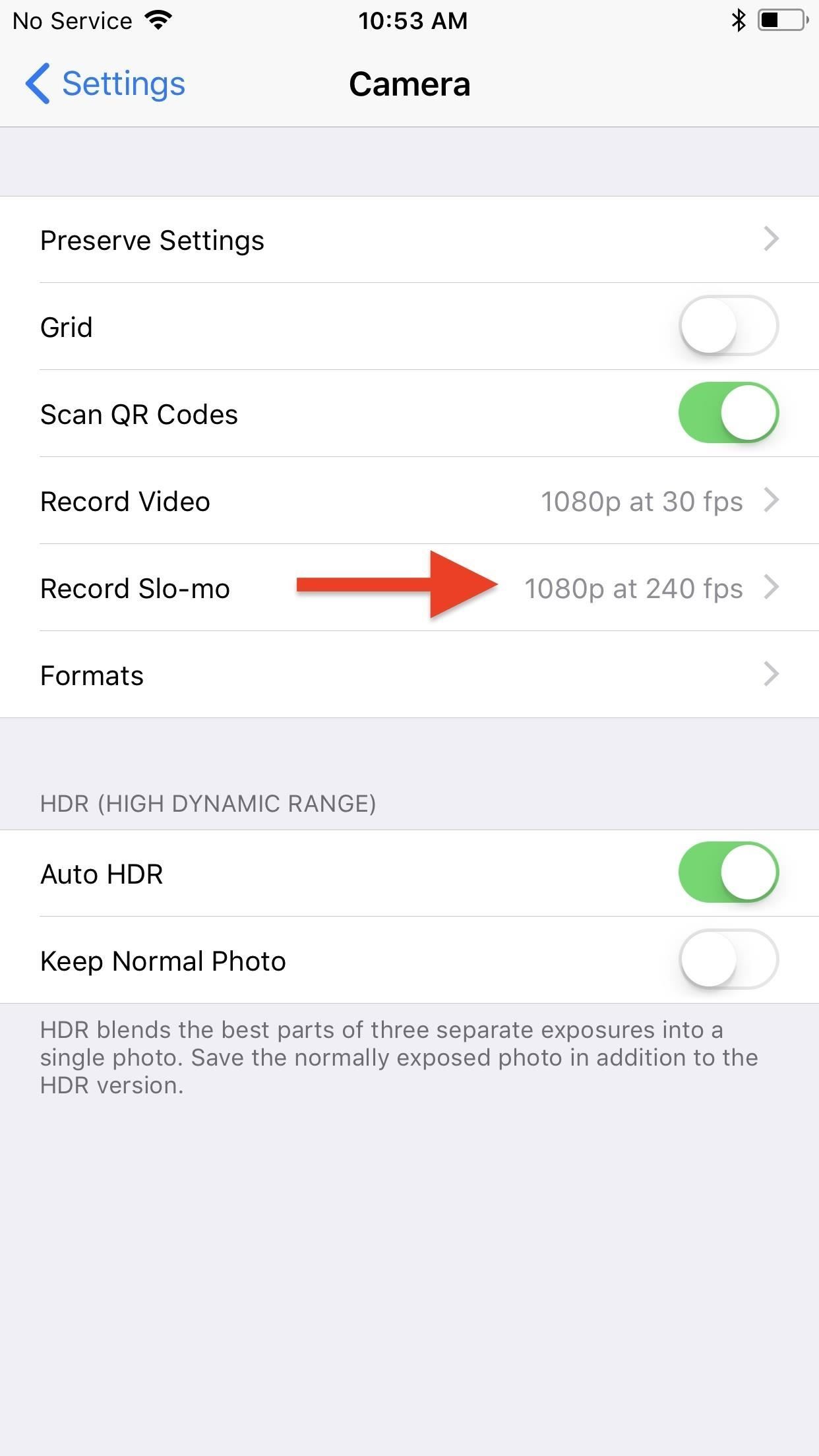The image size is (819, 1456).
Task: Open Record Slo-mo options
Action: (409, 588)
